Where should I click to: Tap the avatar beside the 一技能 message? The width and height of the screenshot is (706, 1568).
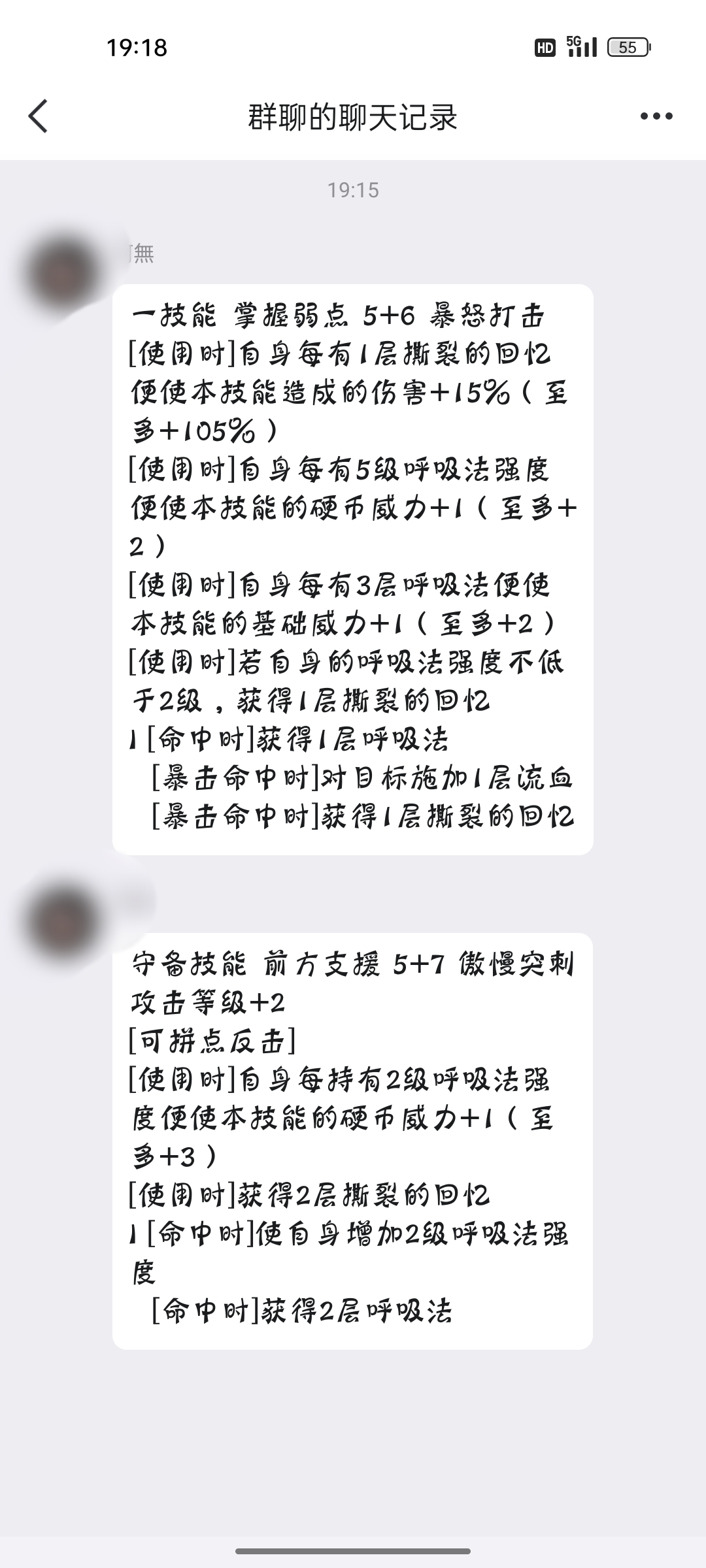point(63,274)
